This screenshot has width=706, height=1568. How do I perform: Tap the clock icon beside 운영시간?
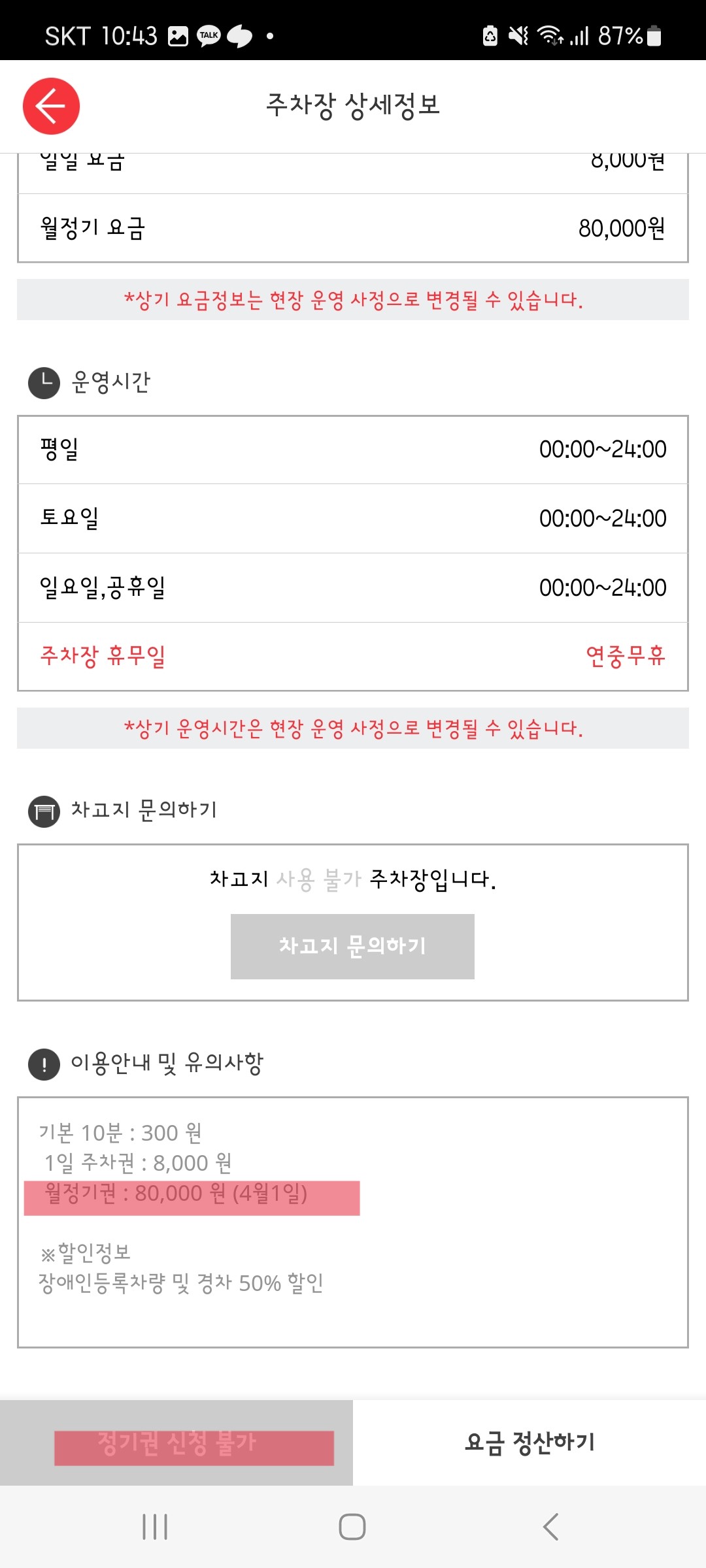pyautogui.click(x=43, y=382)
